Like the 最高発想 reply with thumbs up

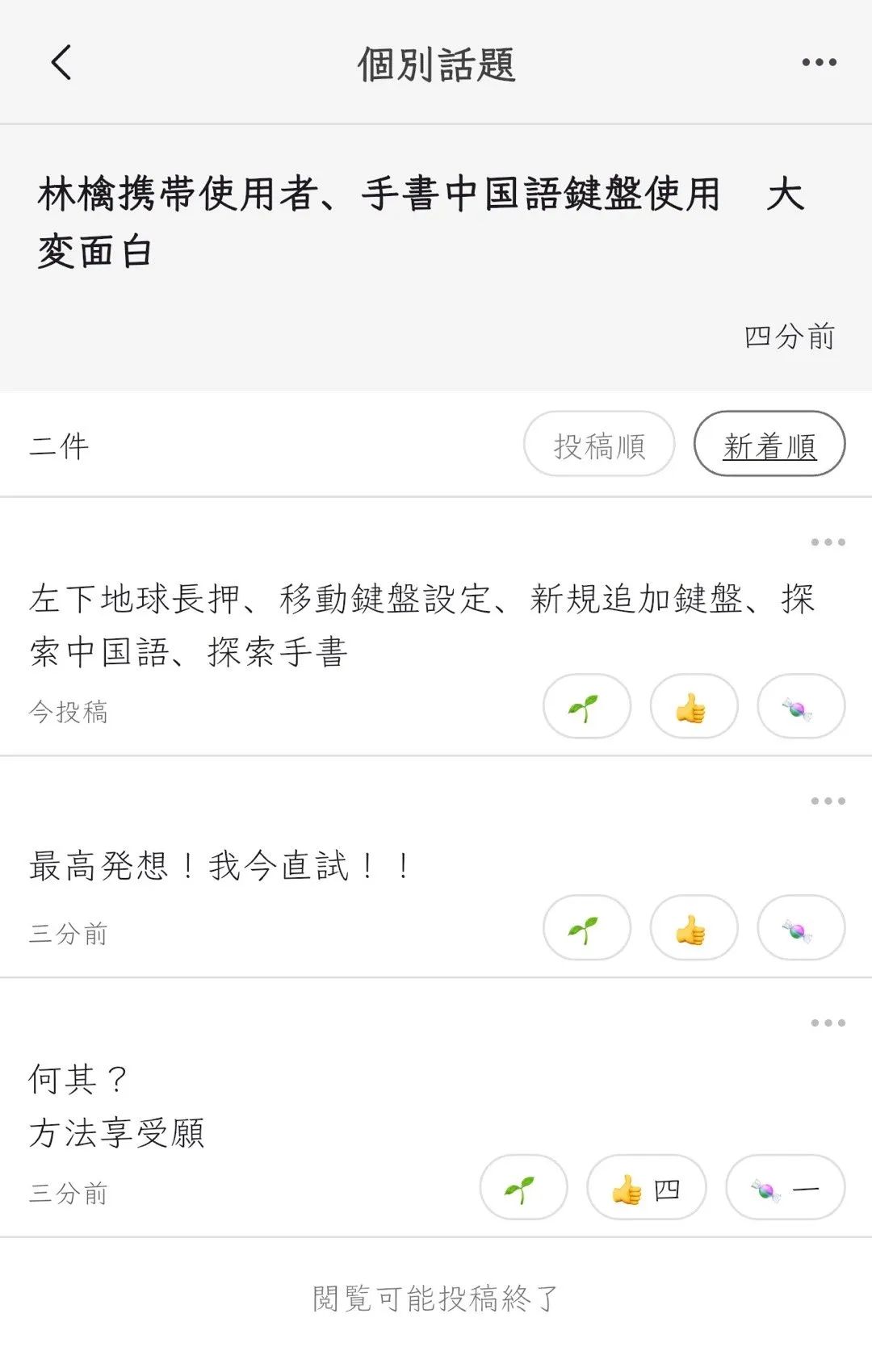click(694, 928)
